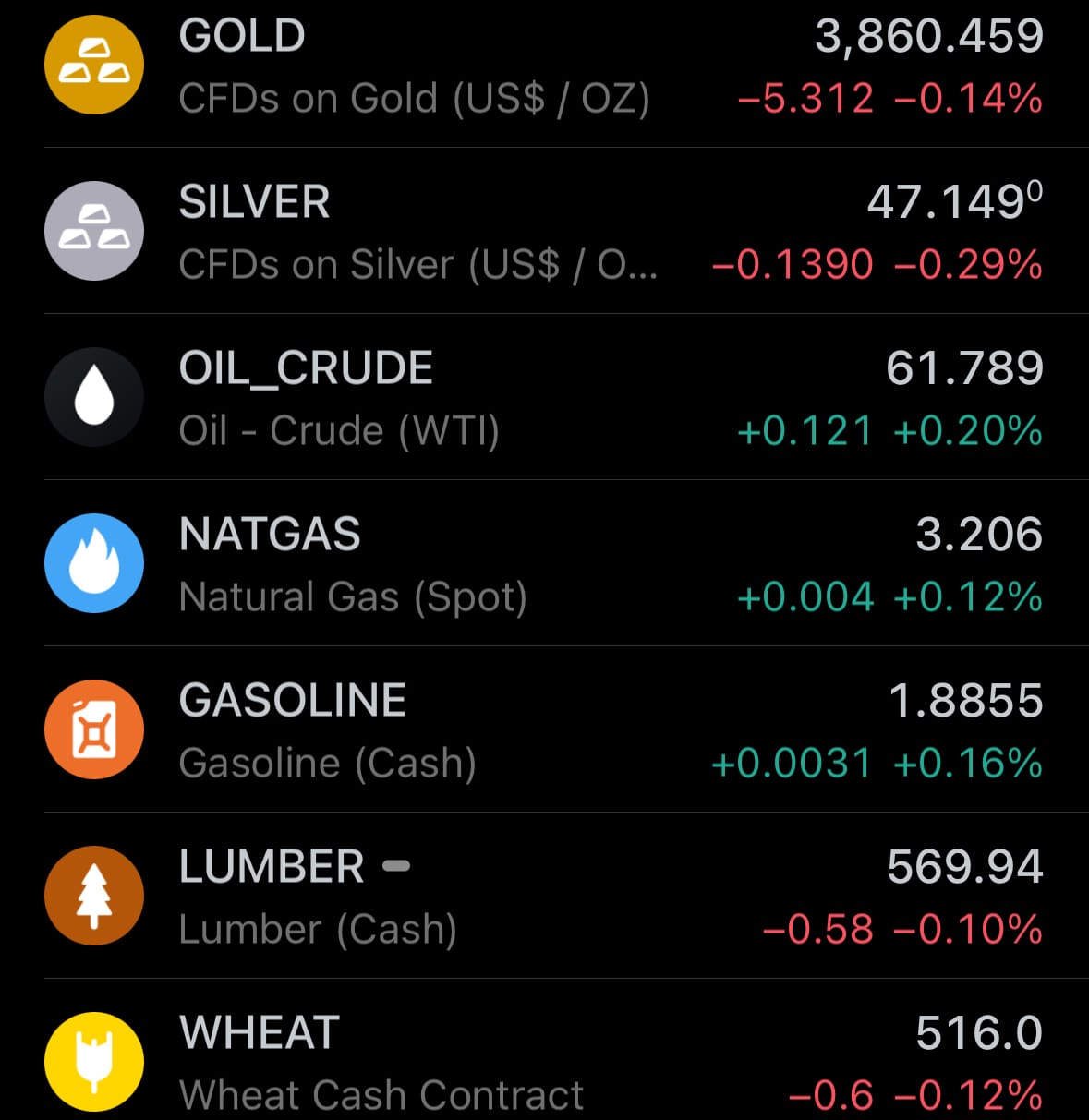The height and width of the screenshot is (1120, 1089).
Task: Open the LUMBER cash listing
Action: (x=544, y=897)
